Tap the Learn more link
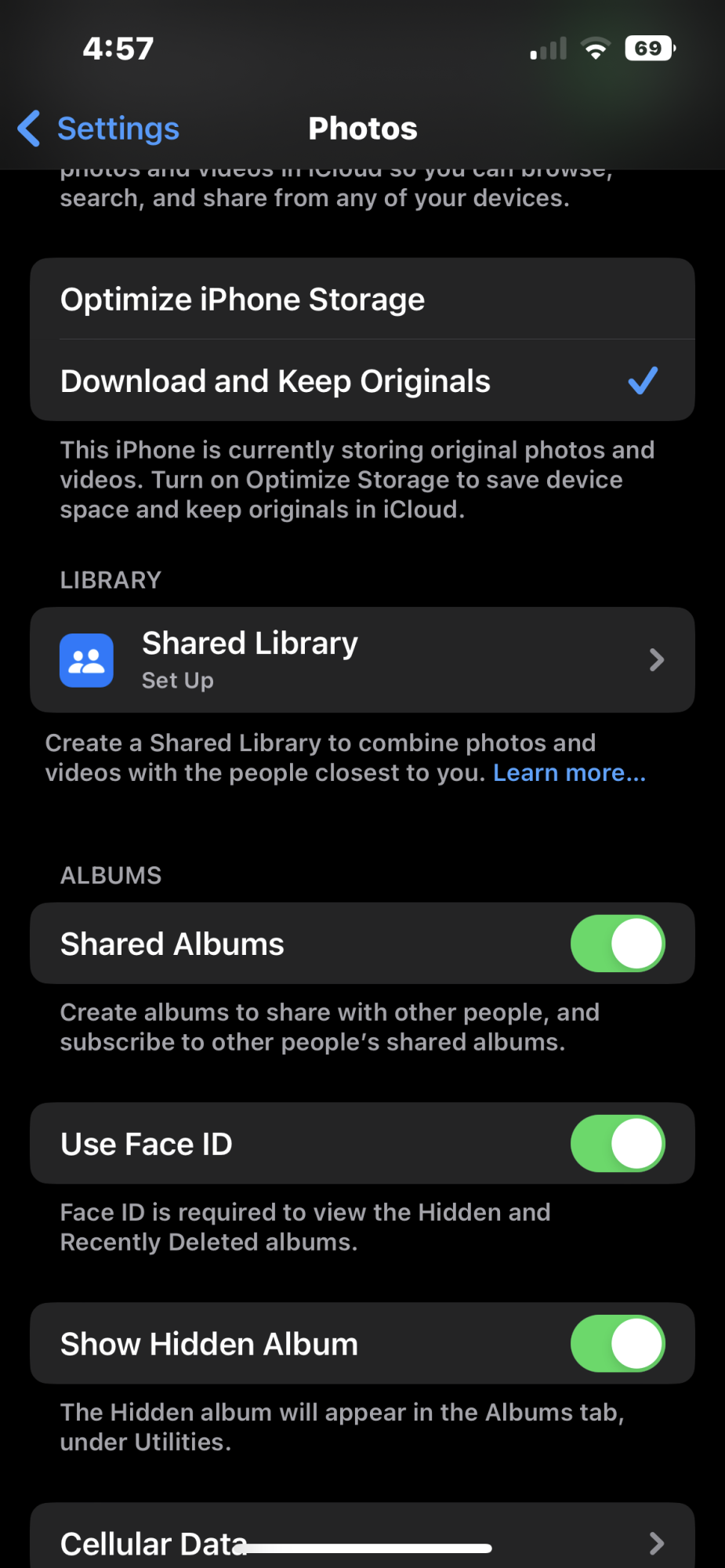Image resolution: width=725 pixels, height=1568 pixels. [569, 773]
